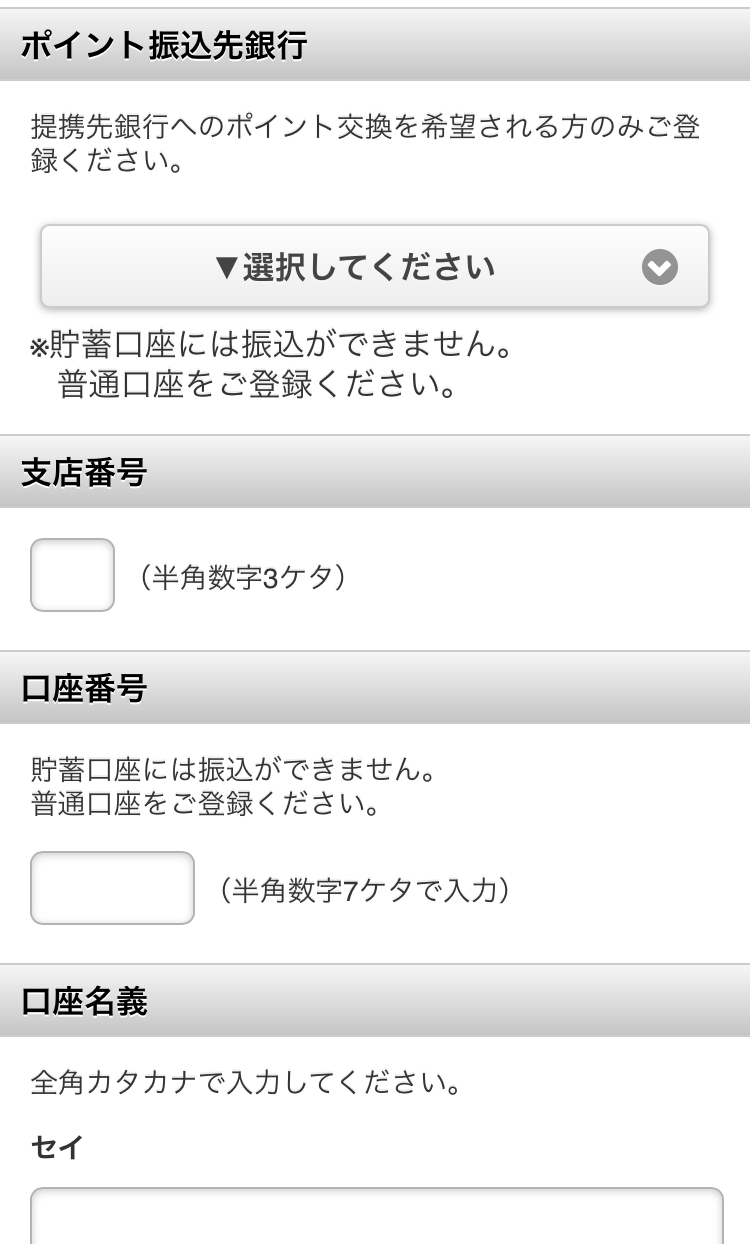This screenshot has height=1244, width=750.
Task: Open the bank selection dropdown
Action: [375, 267]
